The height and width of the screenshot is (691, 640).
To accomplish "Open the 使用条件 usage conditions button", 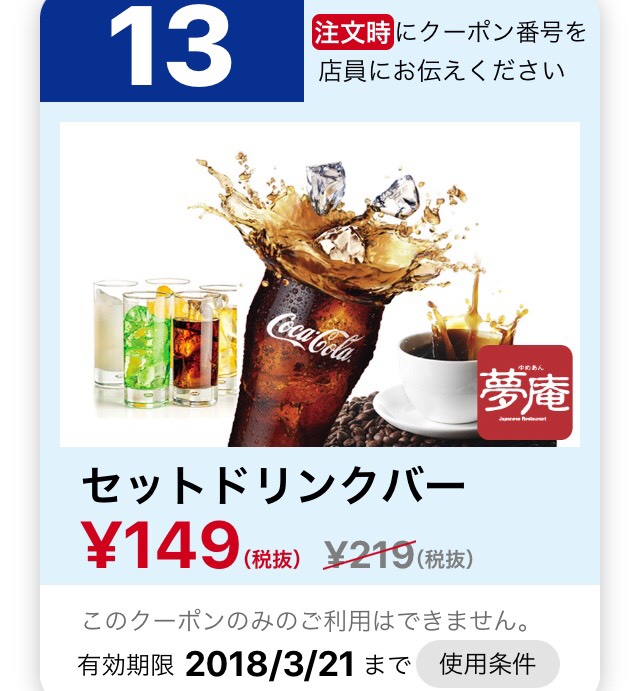I will point(488,664).
